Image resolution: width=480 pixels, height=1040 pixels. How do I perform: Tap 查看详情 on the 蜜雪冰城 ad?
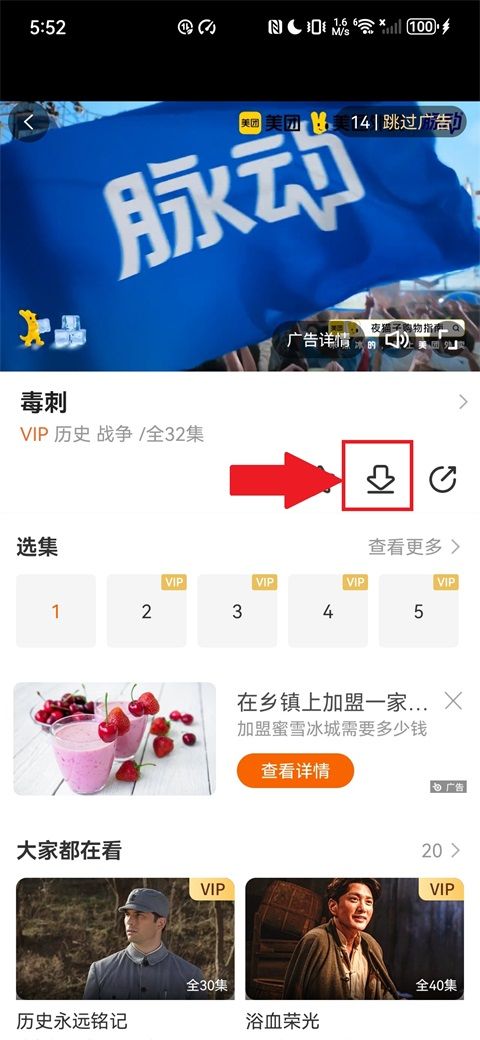296,771
